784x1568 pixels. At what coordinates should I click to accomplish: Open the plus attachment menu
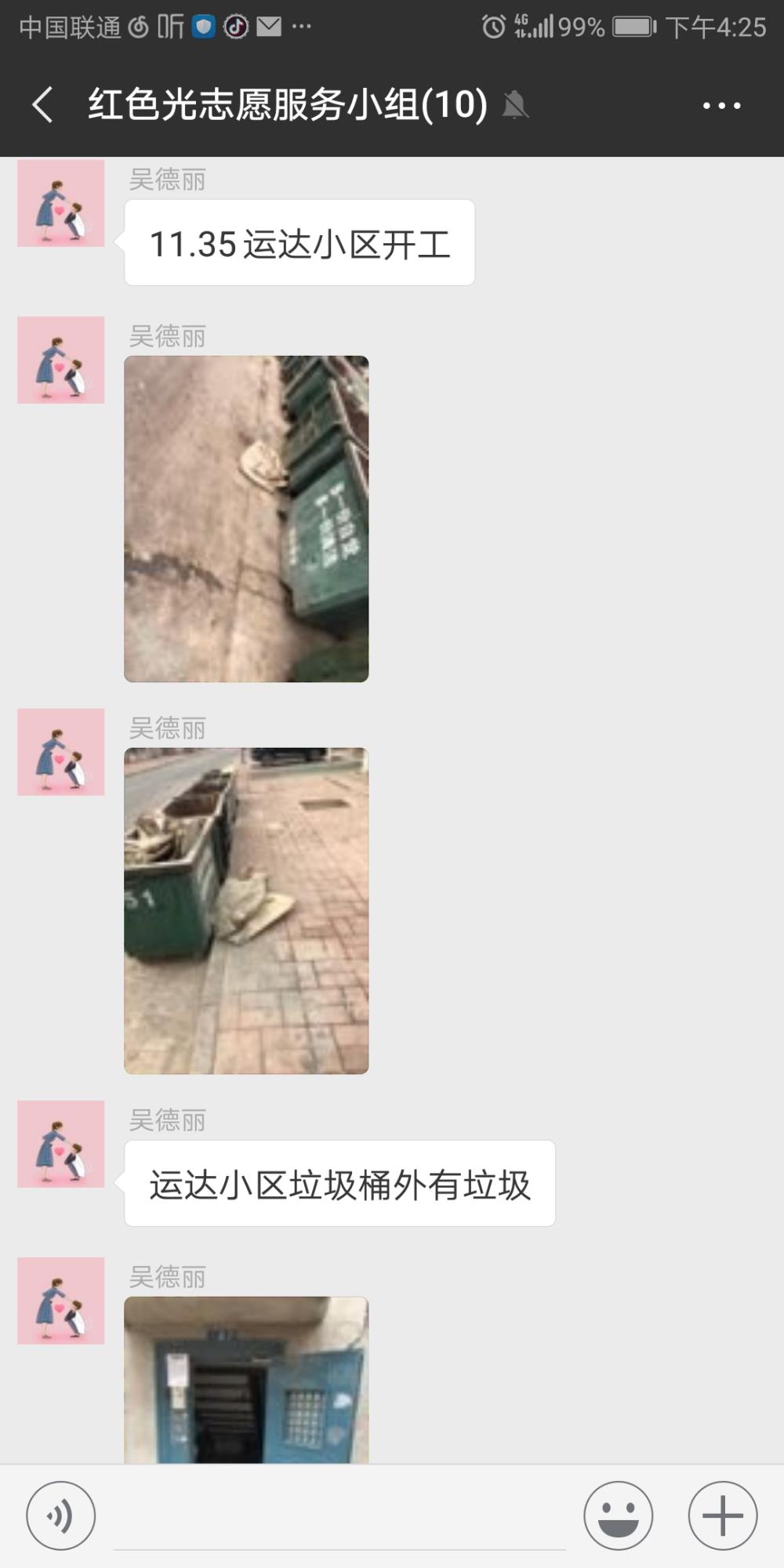point(723,1515)
